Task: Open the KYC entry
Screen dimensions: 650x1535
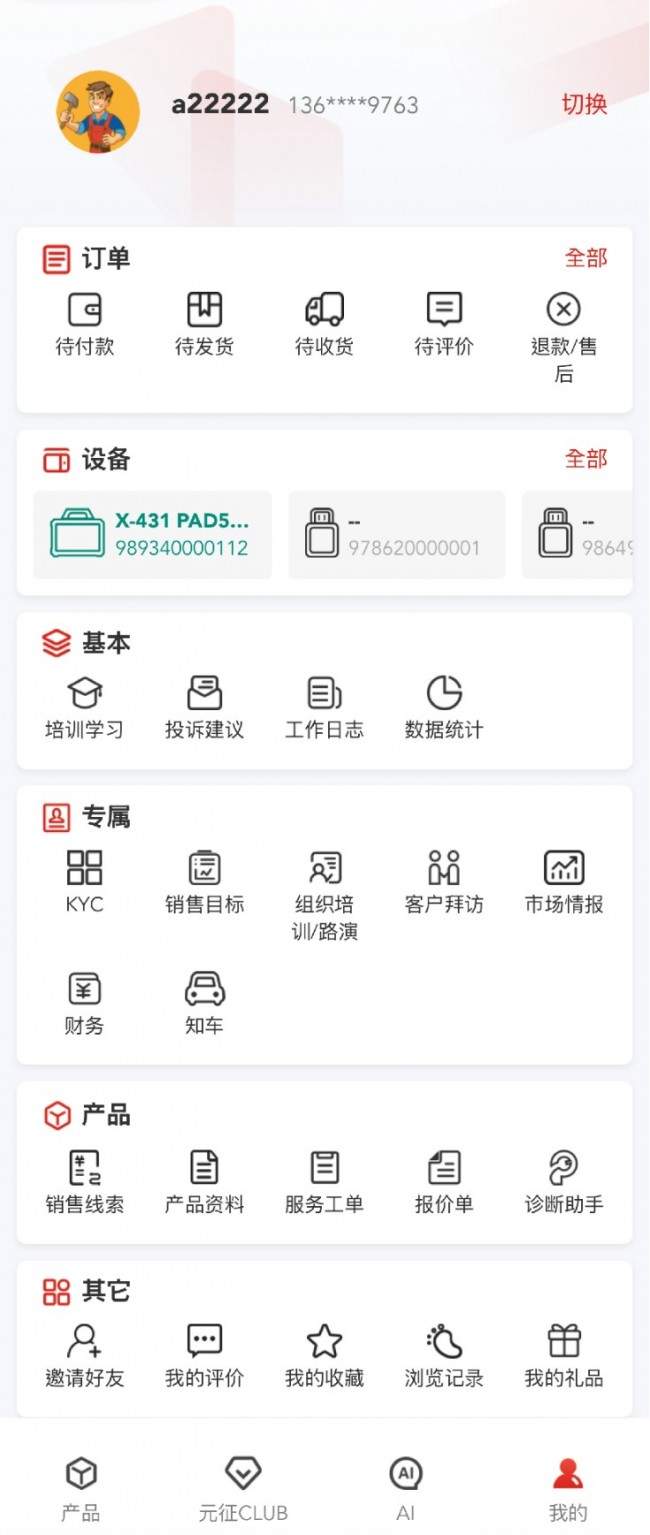Action: click(x=84, y=881)
